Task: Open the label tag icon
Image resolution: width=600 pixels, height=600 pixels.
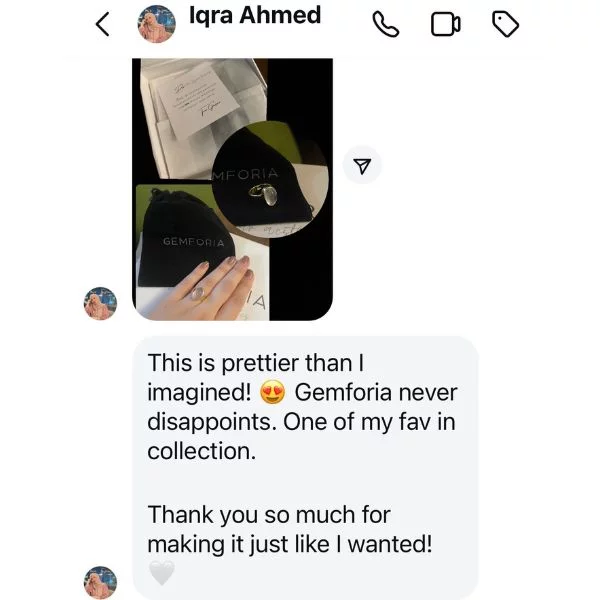Action: coord(507,24)
